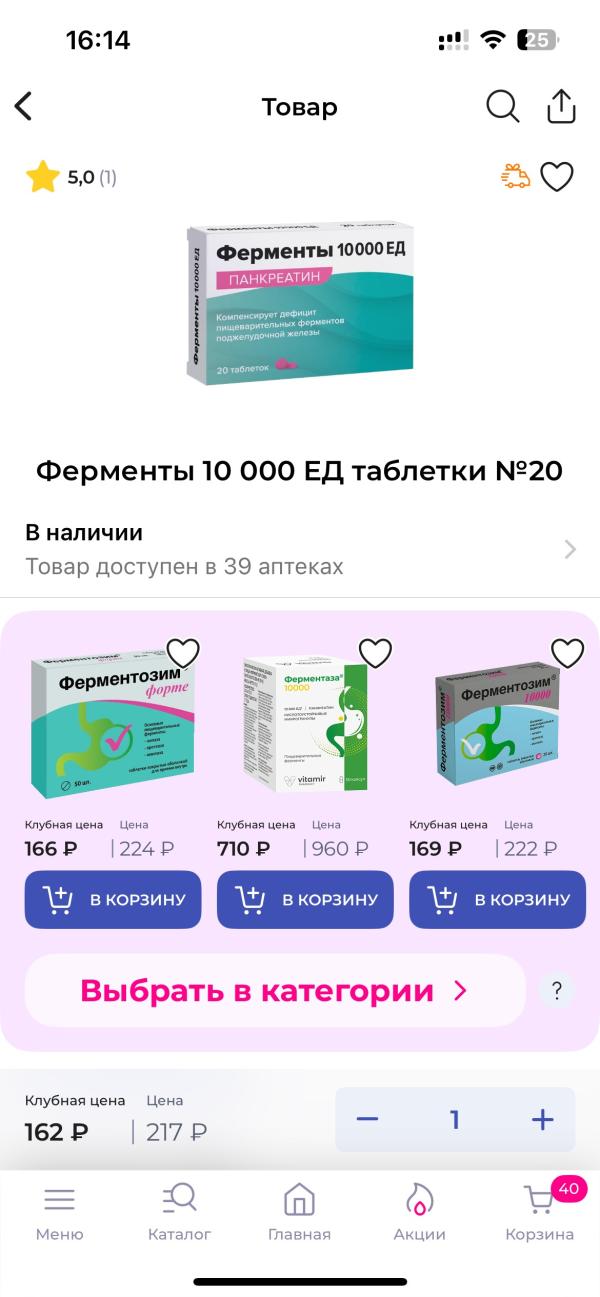Add the 710 ₽ product to cart
The height and width of the screenshot is (1297, 600).
click(305, 899)
